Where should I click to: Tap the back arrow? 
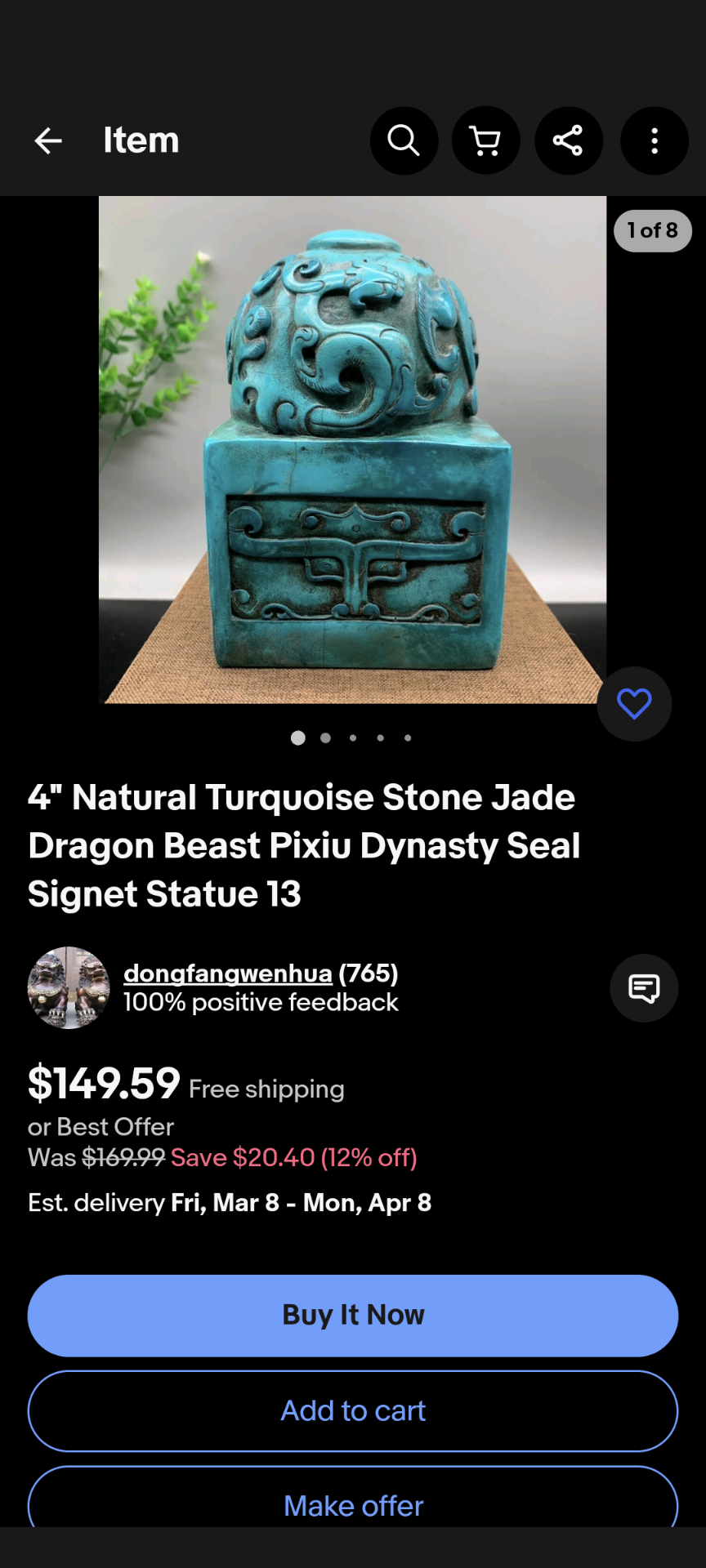click(48, 140)
